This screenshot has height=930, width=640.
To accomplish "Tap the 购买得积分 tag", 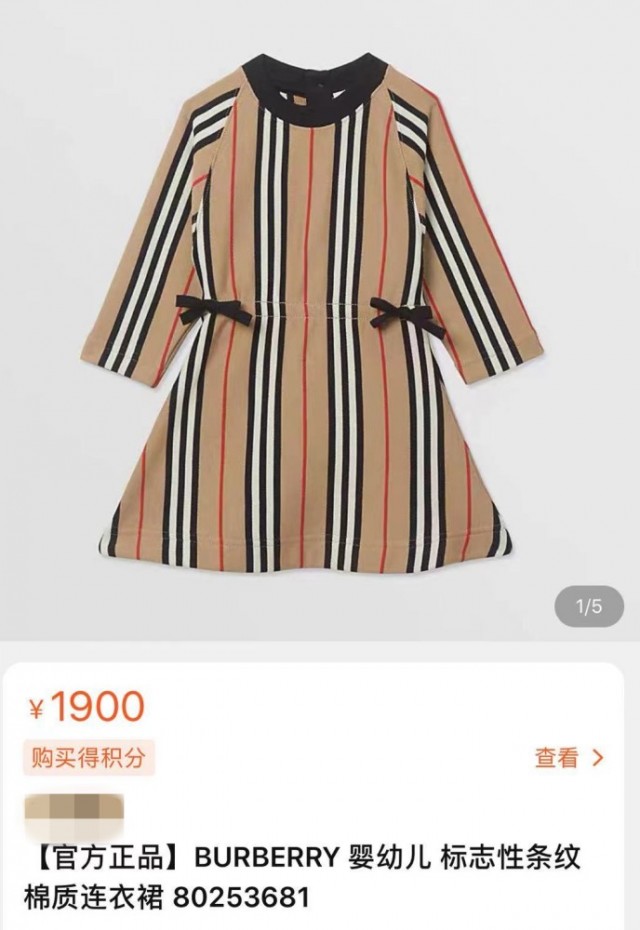I will 90,757.
